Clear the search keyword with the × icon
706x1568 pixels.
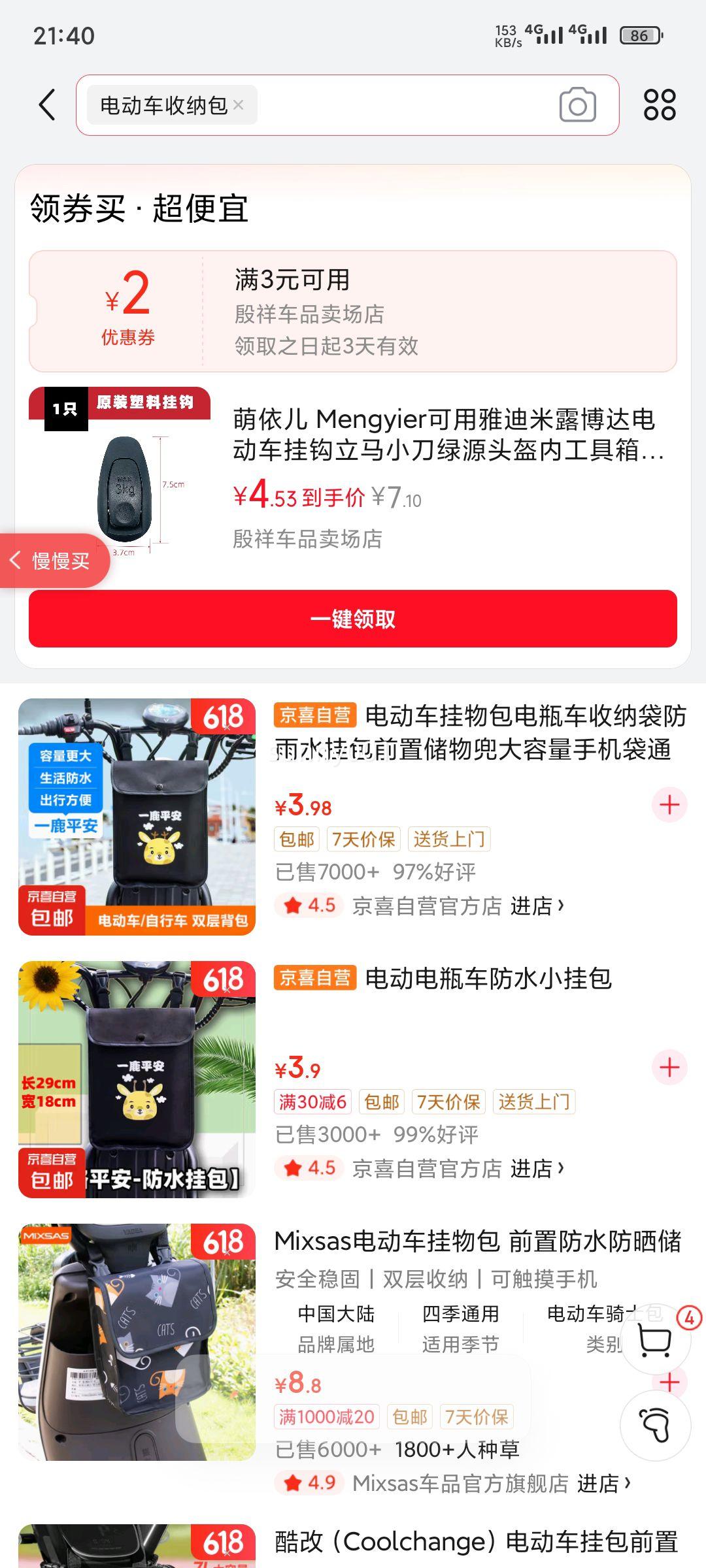[237, 105]
